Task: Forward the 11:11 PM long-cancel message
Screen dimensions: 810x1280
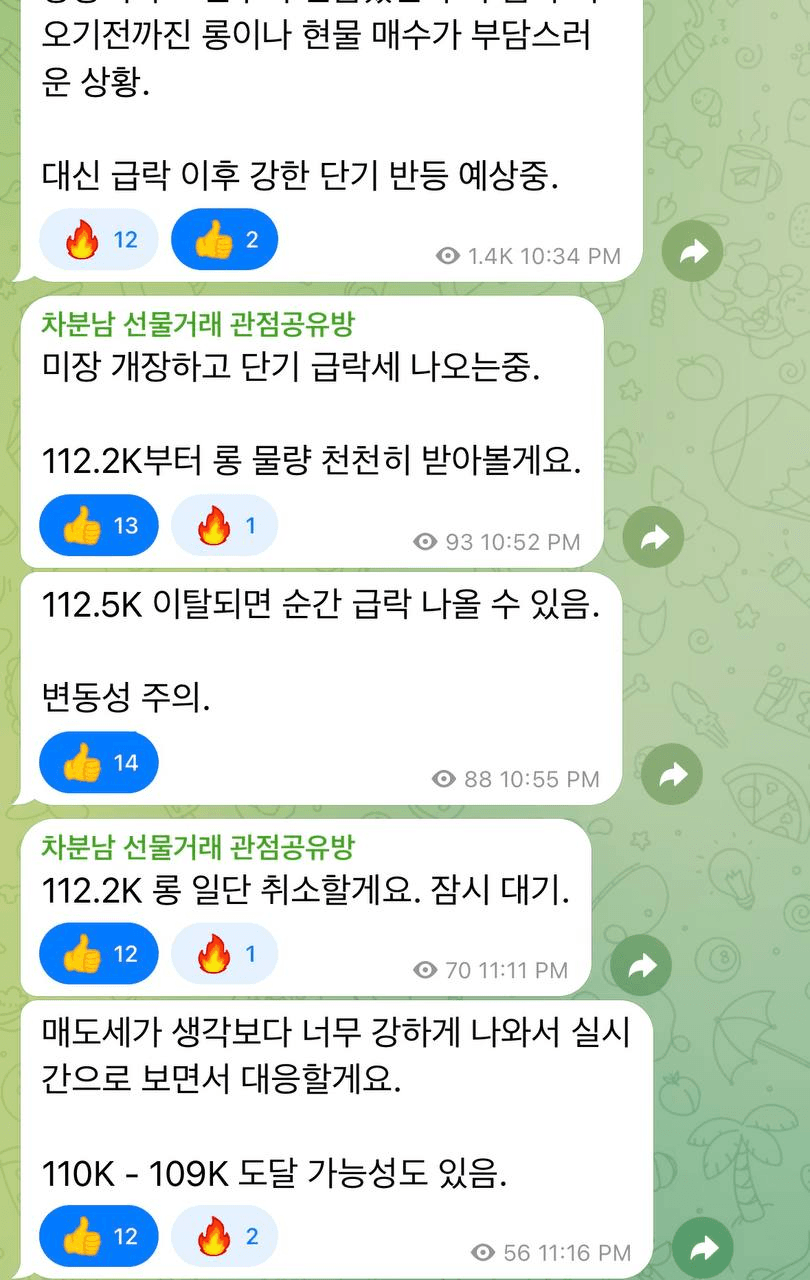Action: tap(641, 966)
